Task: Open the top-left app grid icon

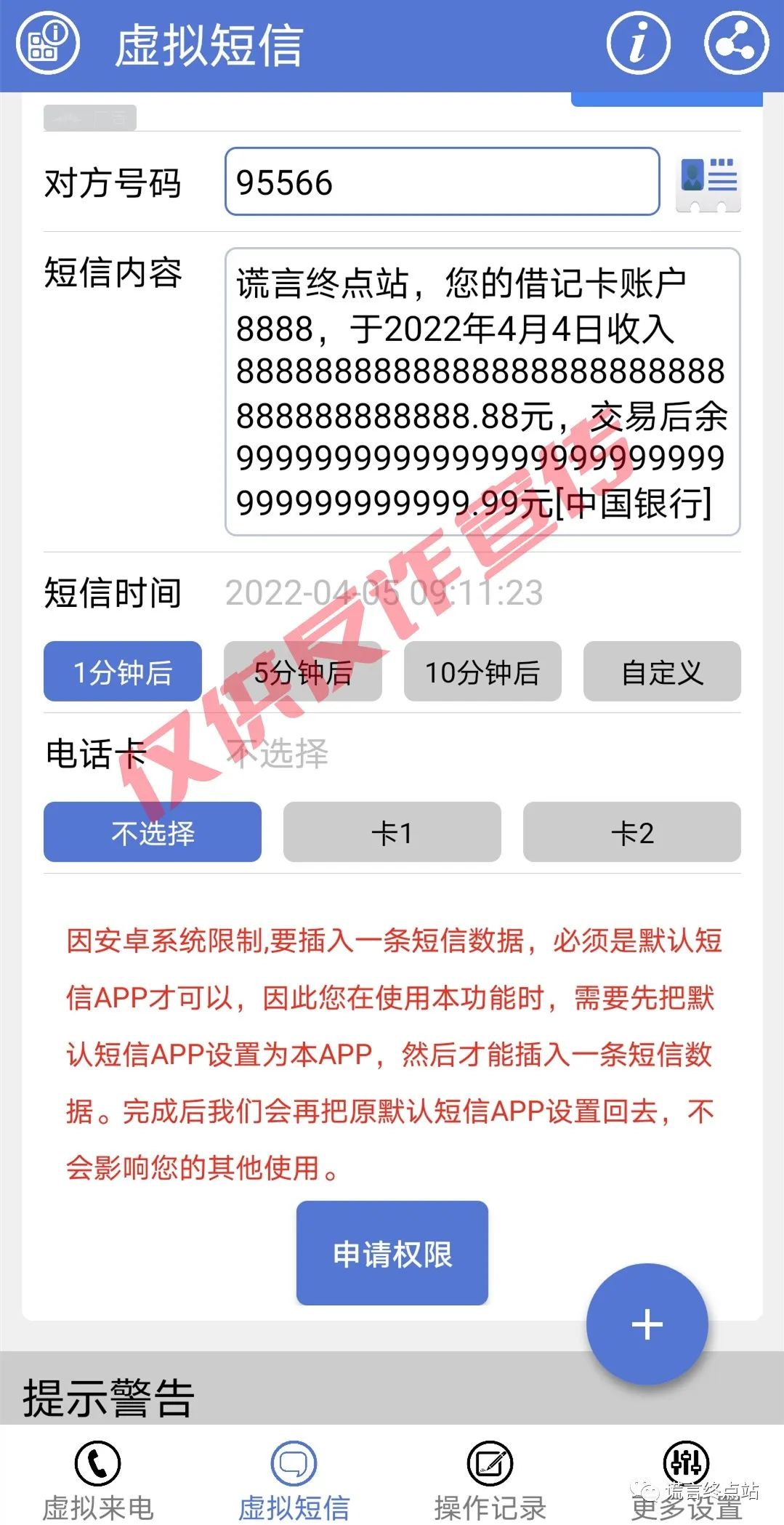Action: (x=47, y=45)
